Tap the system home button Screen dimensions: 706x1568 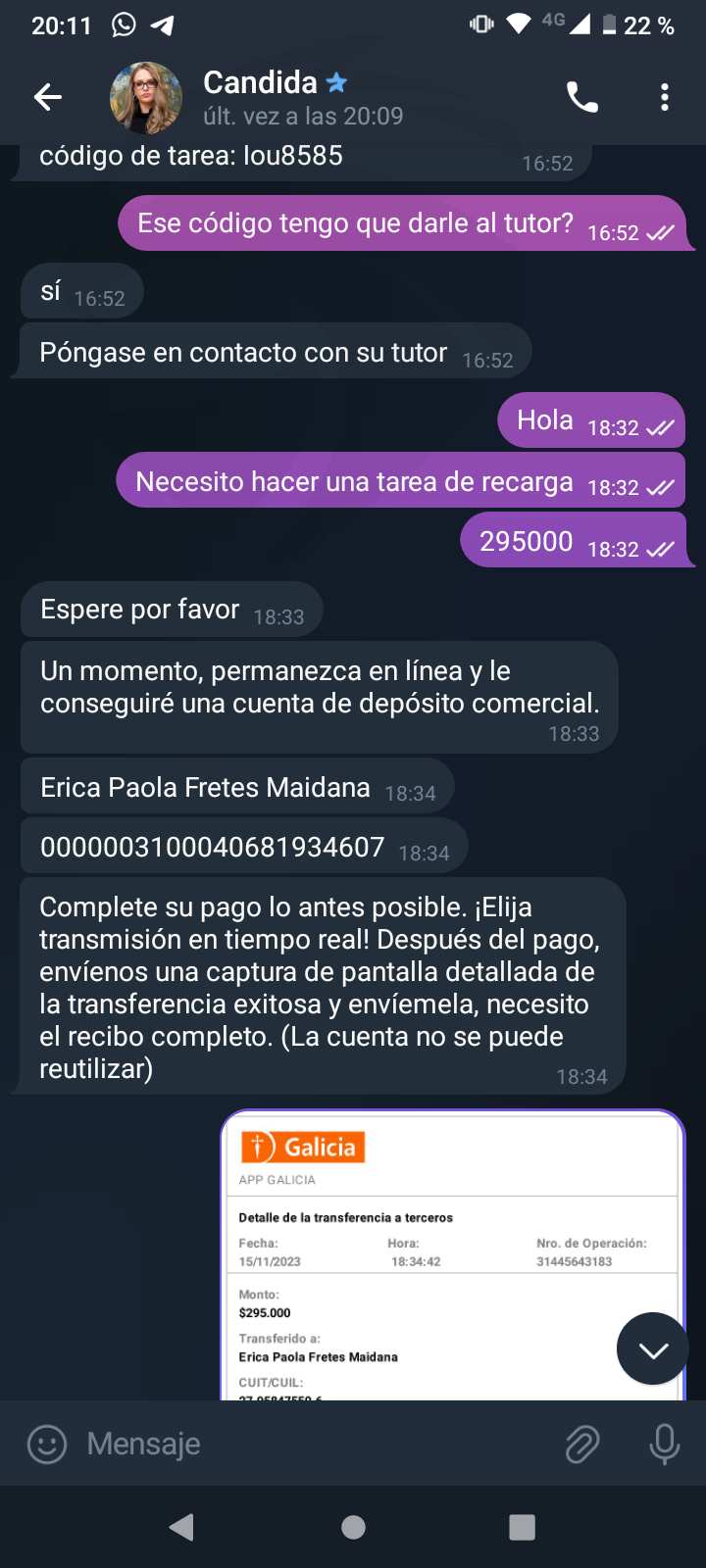click(353, 1527)
